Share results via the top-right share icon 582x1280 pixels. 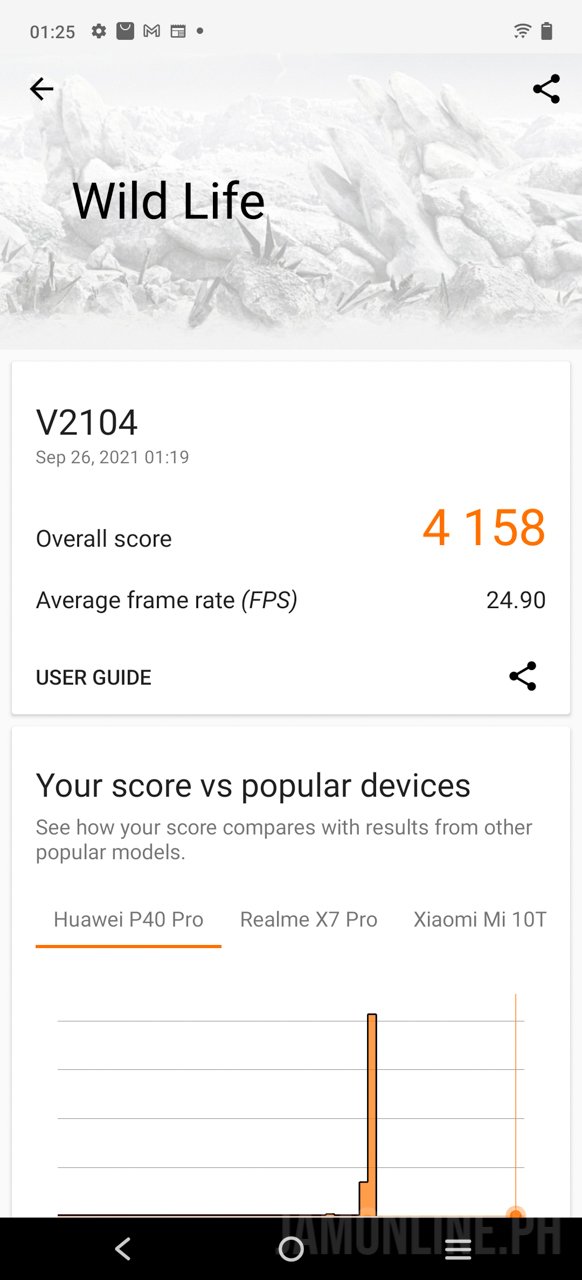click(x=546, y=89)
